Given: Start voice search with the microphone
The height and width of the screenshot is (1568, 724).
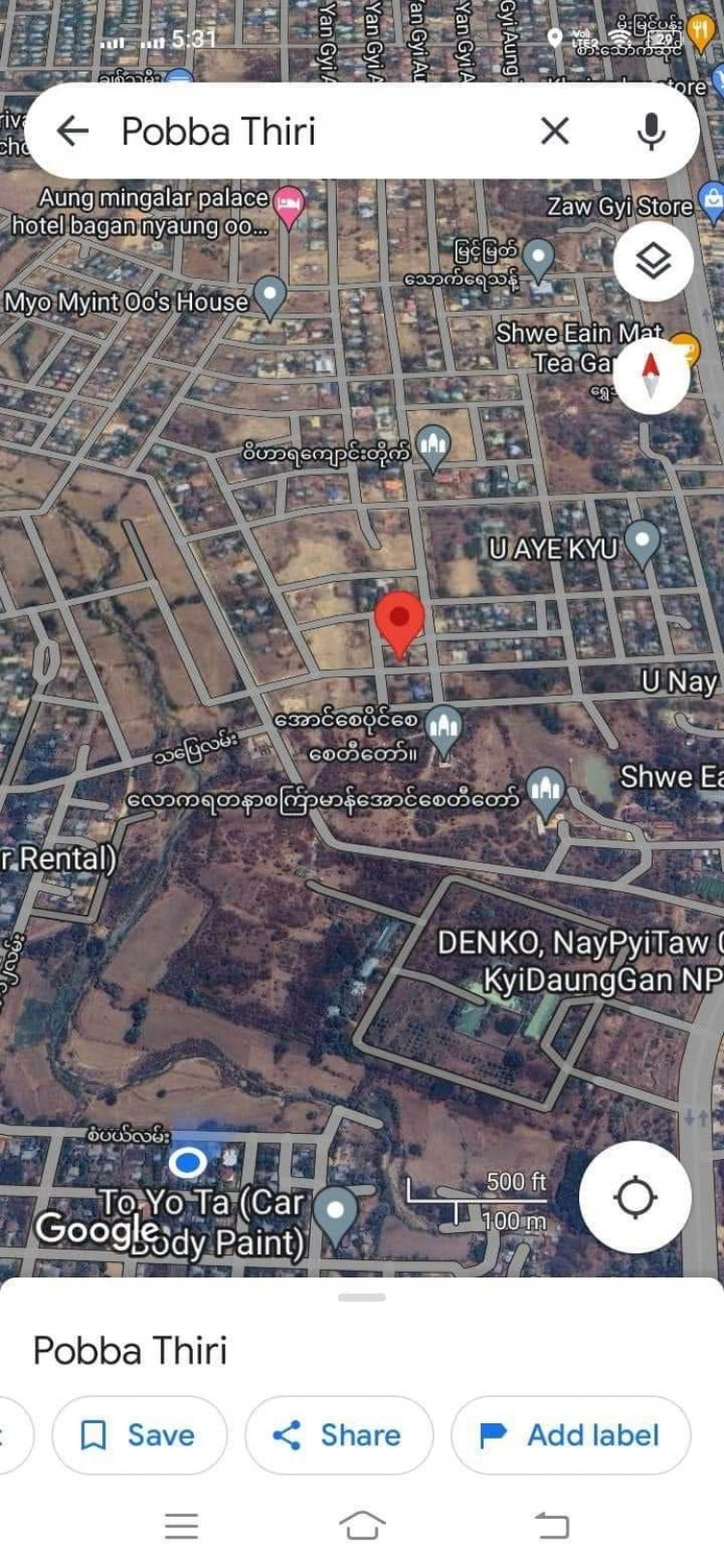Looking at the screenshot, I should (x=652, y=130).
